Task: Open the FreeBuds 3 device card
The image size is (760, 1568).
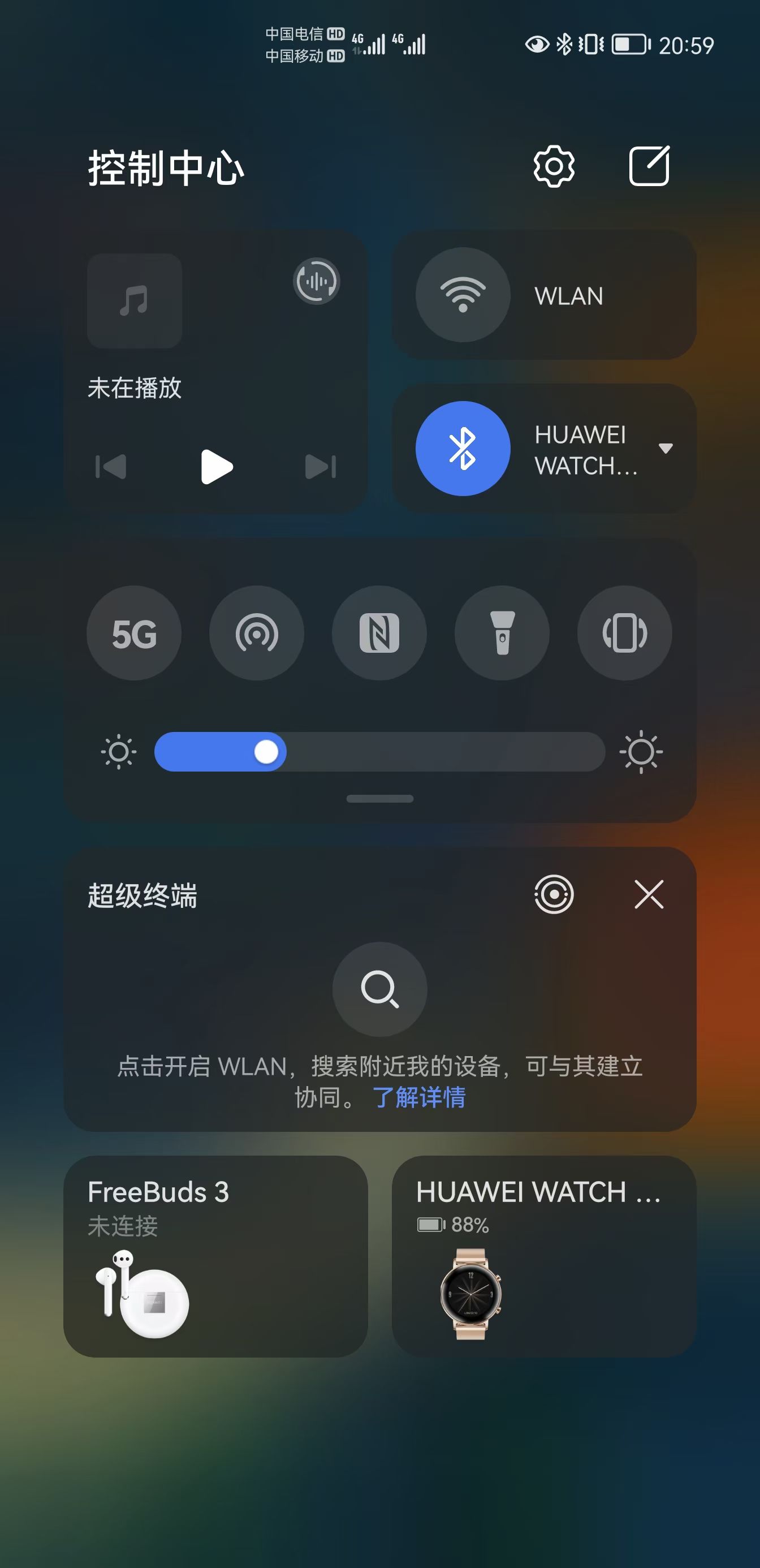Action: click(x=215, y=1256)
